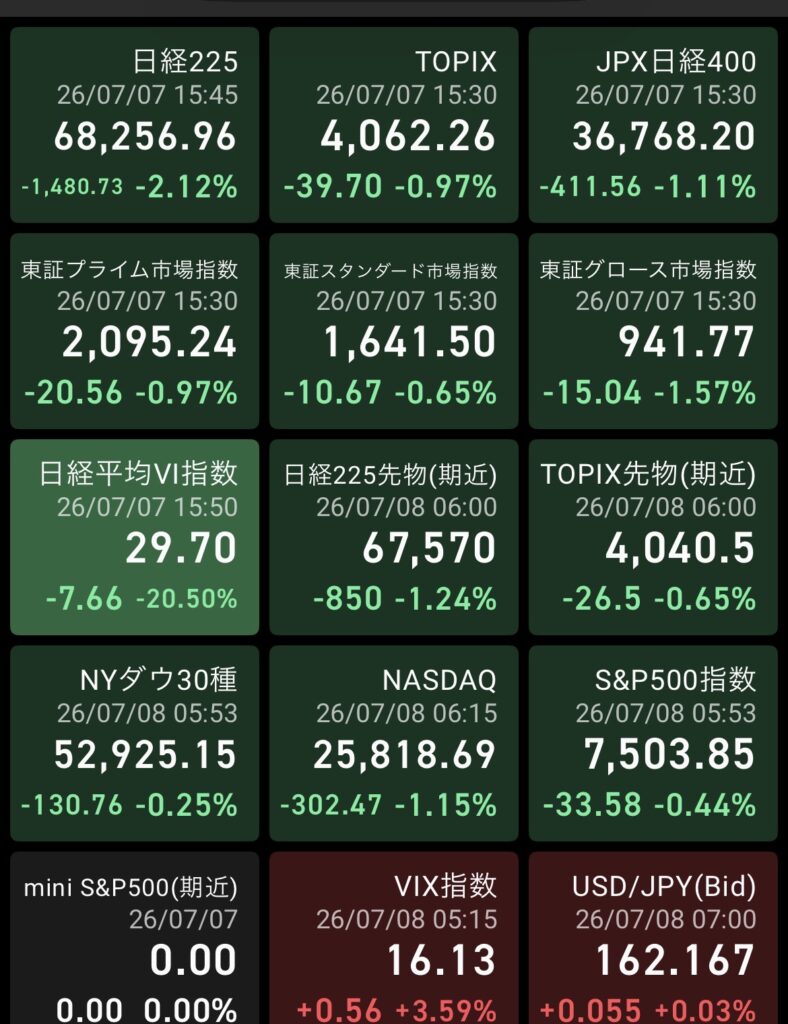788x1024 pixels.
Task: Tap the 東証グロース市場指数 tile
Action: (653, 331)
